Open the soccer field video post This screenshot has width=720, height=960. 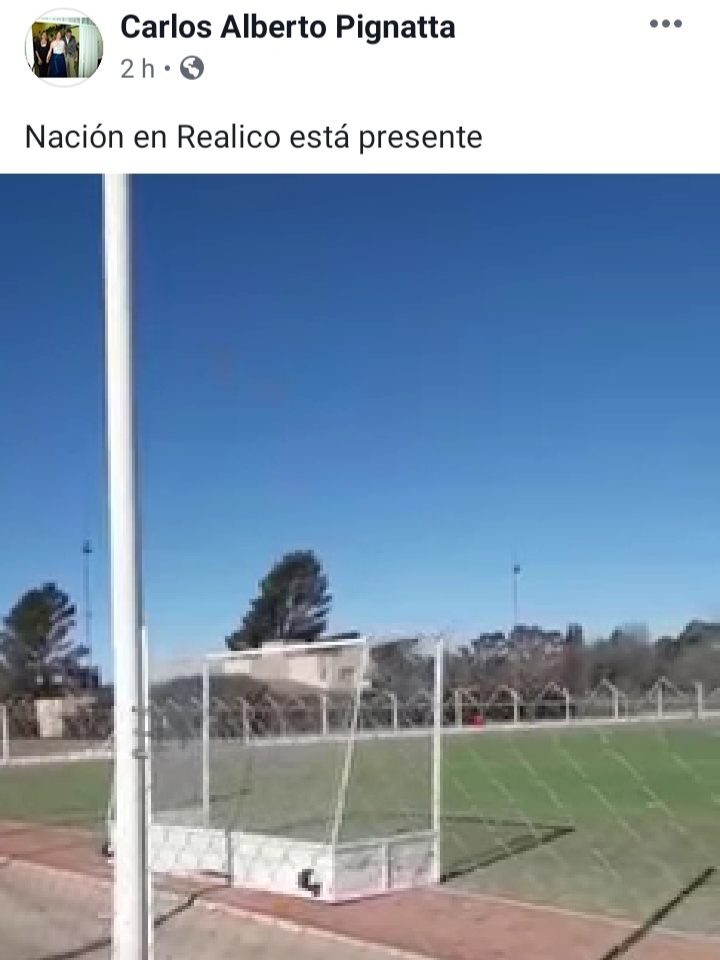[x=360, y=566]
